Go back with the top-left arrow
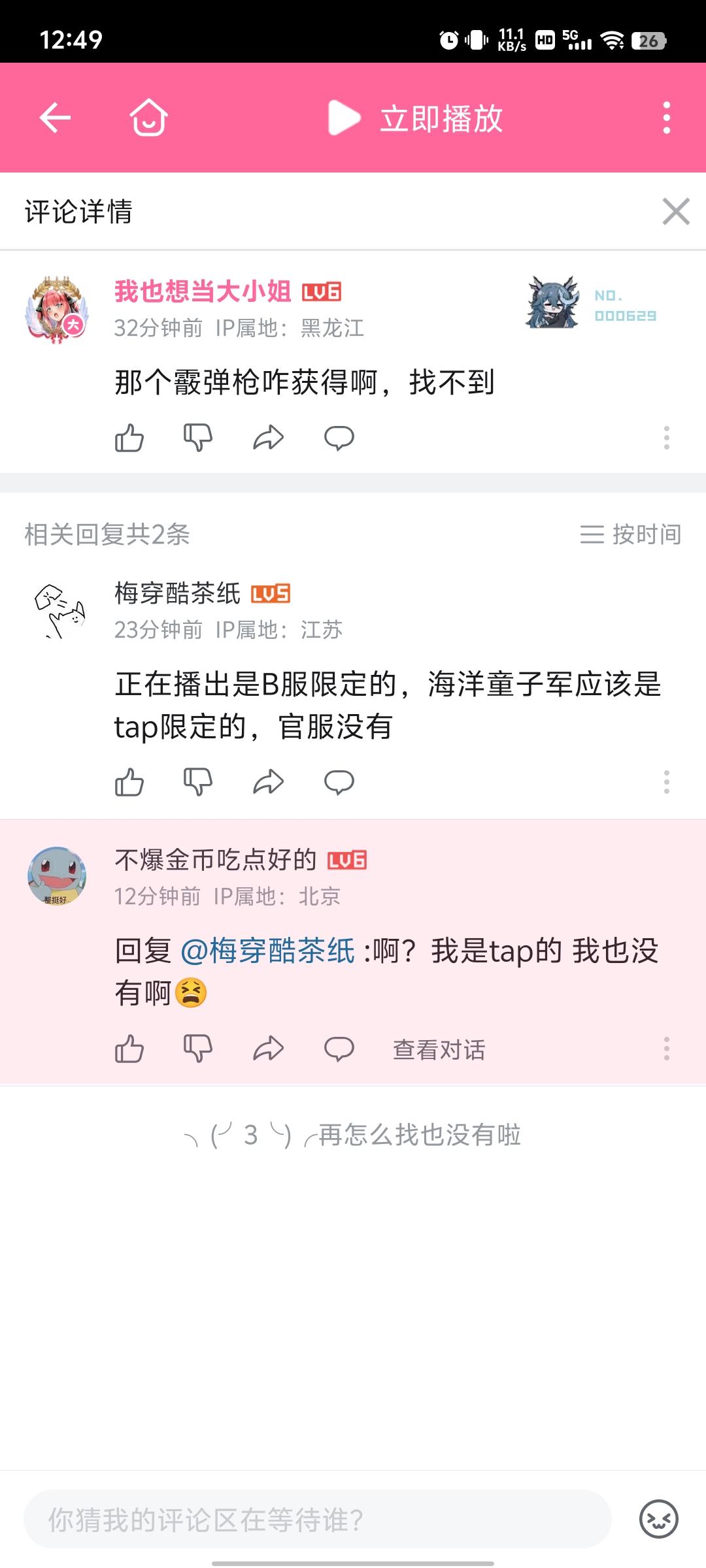 tap(55, 118)
